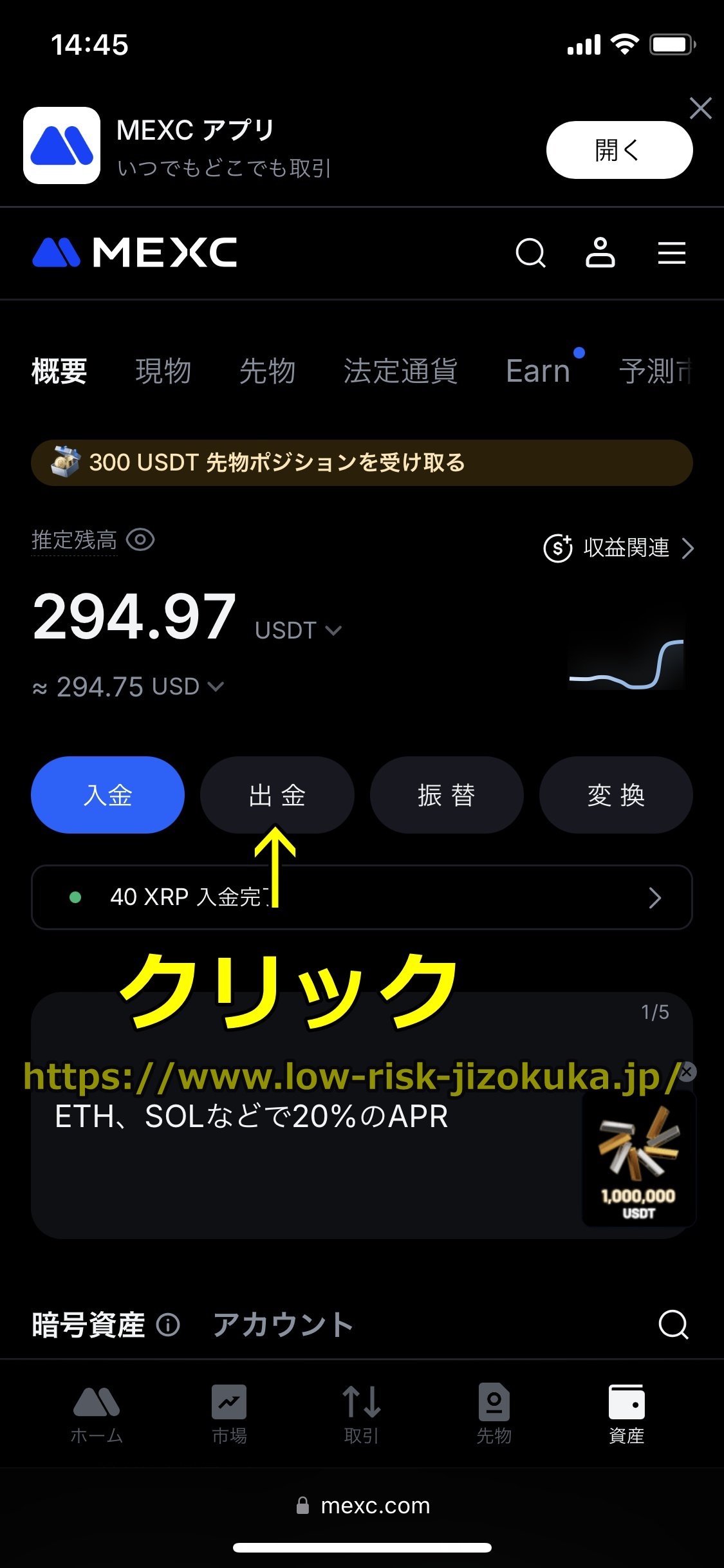Switch to the アカウント tab

(x=283, y=1325)
